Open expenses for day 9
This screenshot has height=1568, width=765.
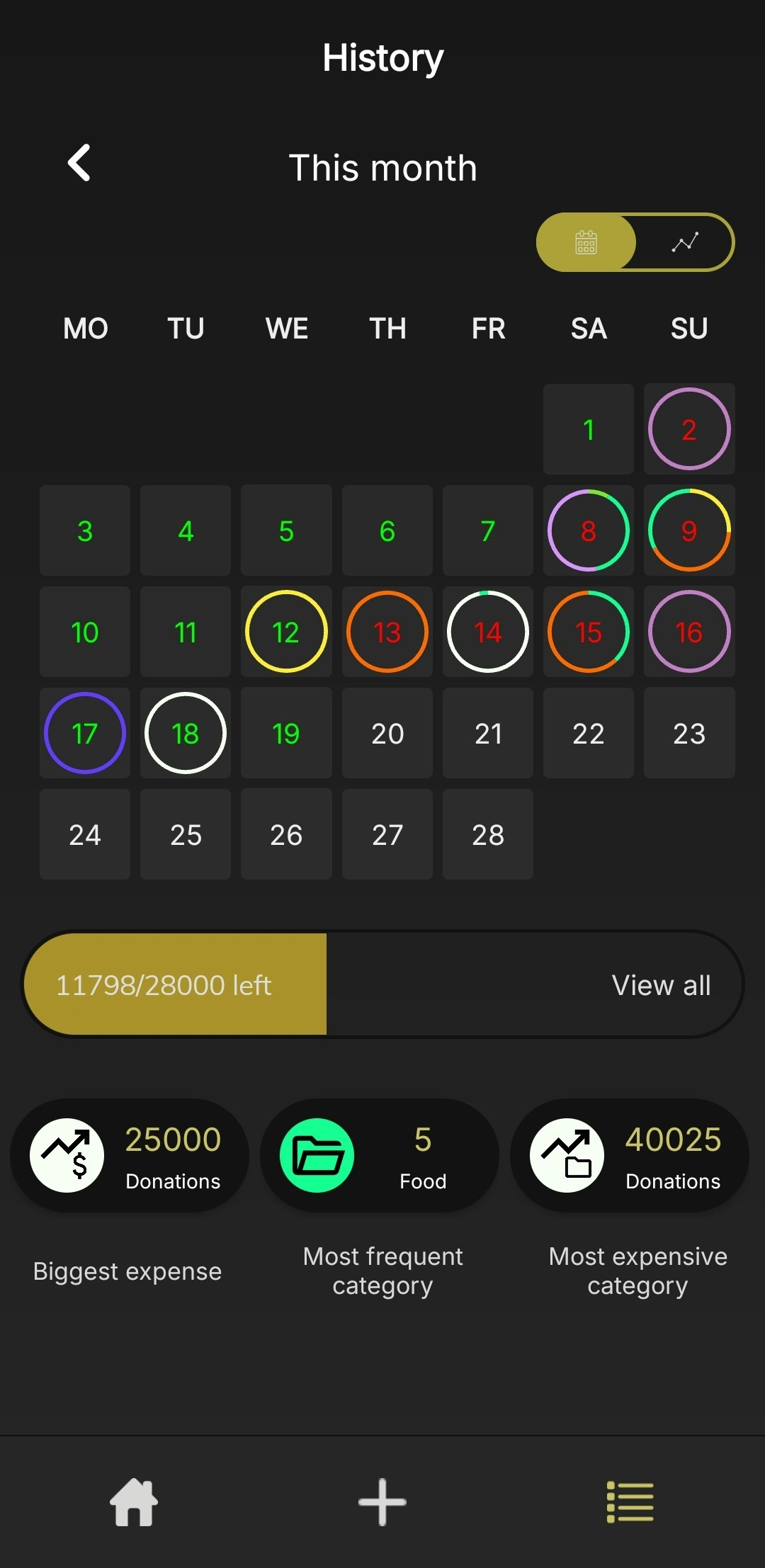pos(688,530)
